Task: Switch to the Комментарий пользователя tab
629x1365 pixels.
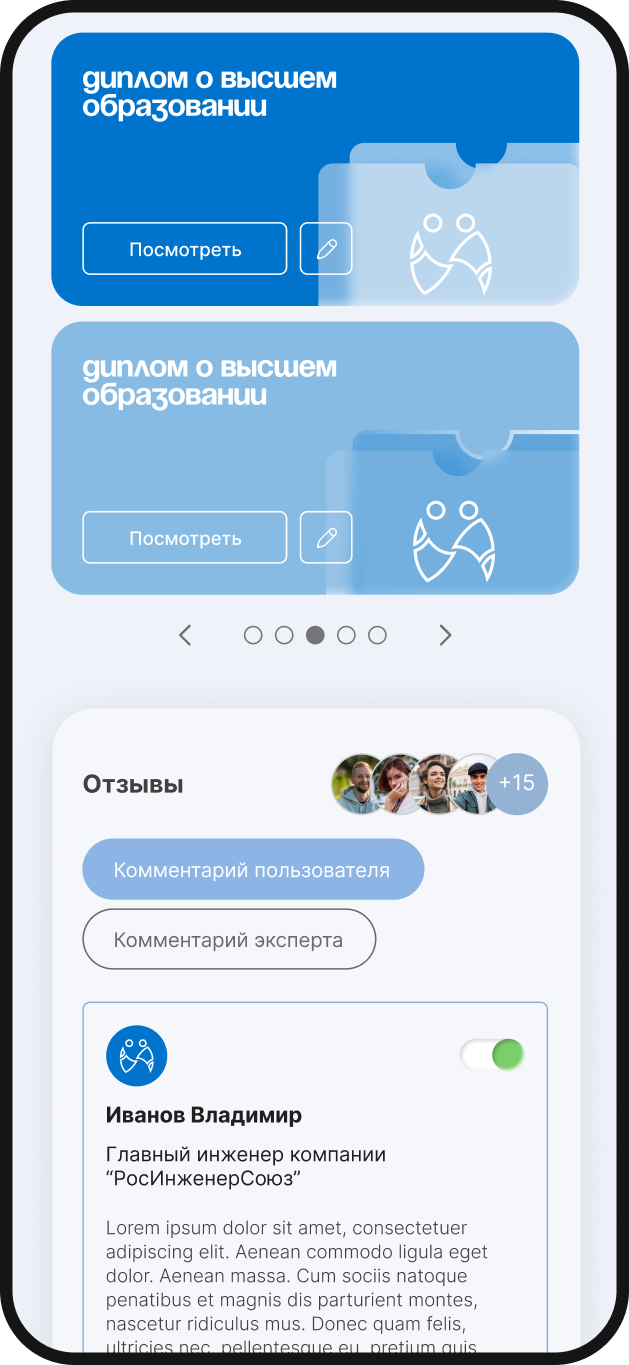Action: pos(252,869)
